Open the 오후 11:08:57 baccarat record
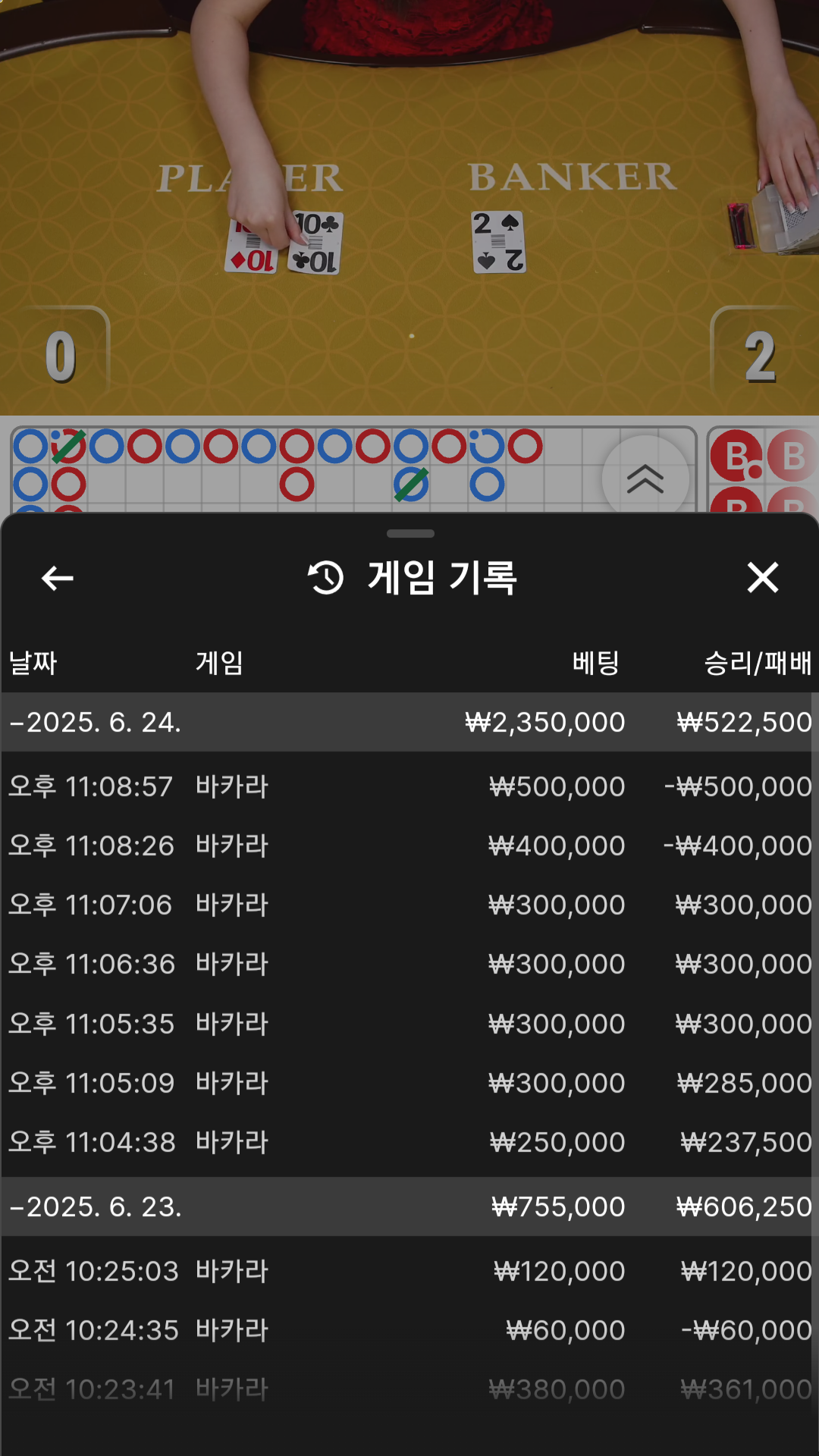This screenshot has height=1456, width=819. 409,786
